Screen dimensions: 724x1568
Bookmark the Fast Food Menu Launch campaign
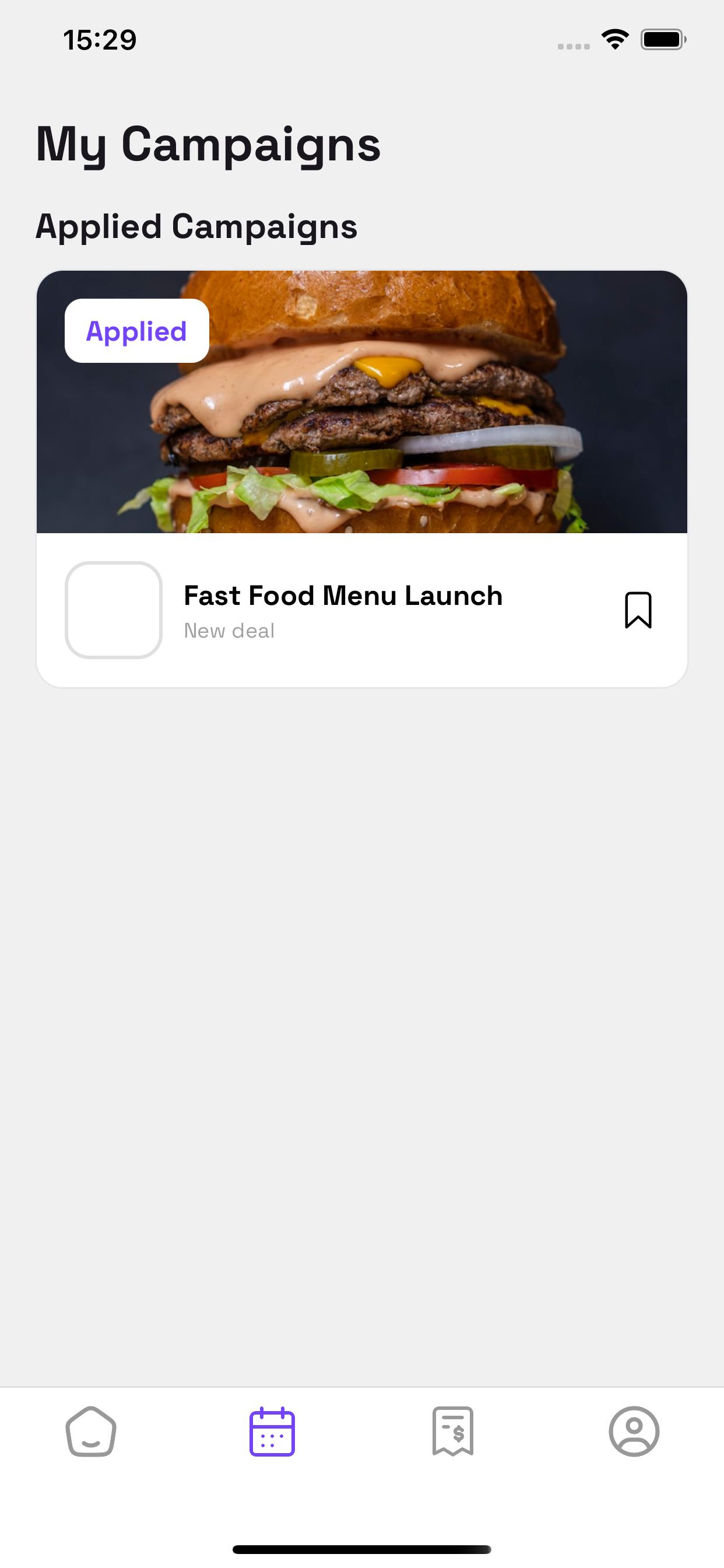638,610
